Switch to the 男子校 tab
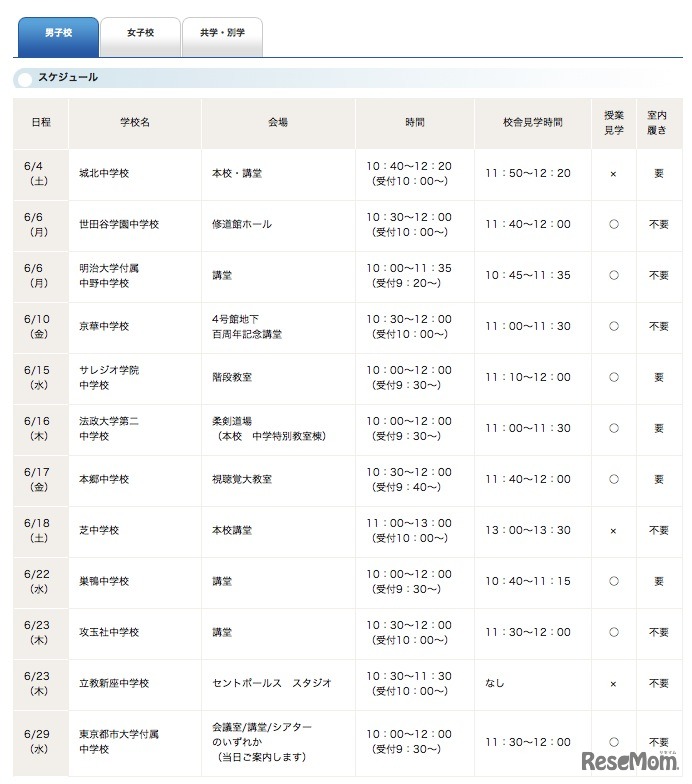 point(57,34)
